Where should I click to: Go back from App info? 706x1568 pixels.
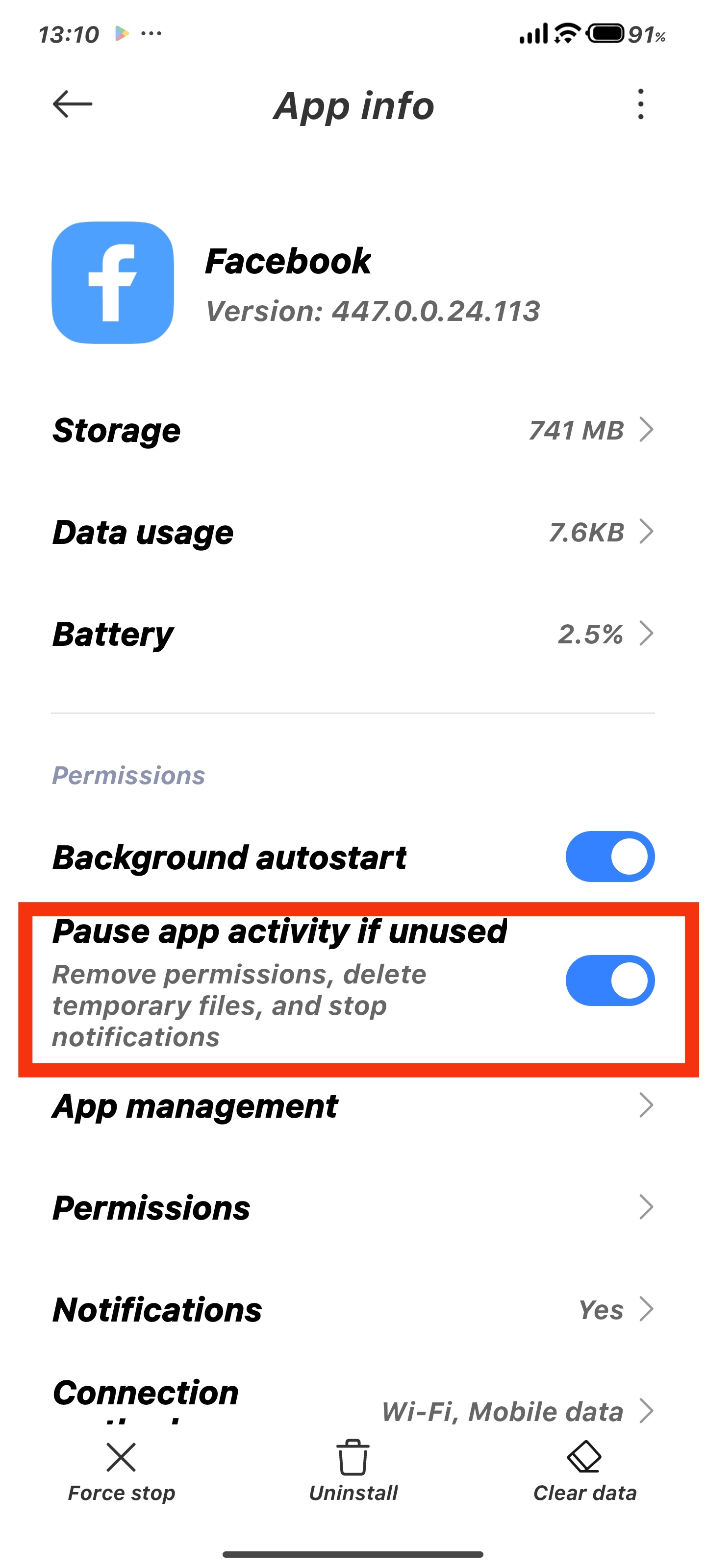72,104
